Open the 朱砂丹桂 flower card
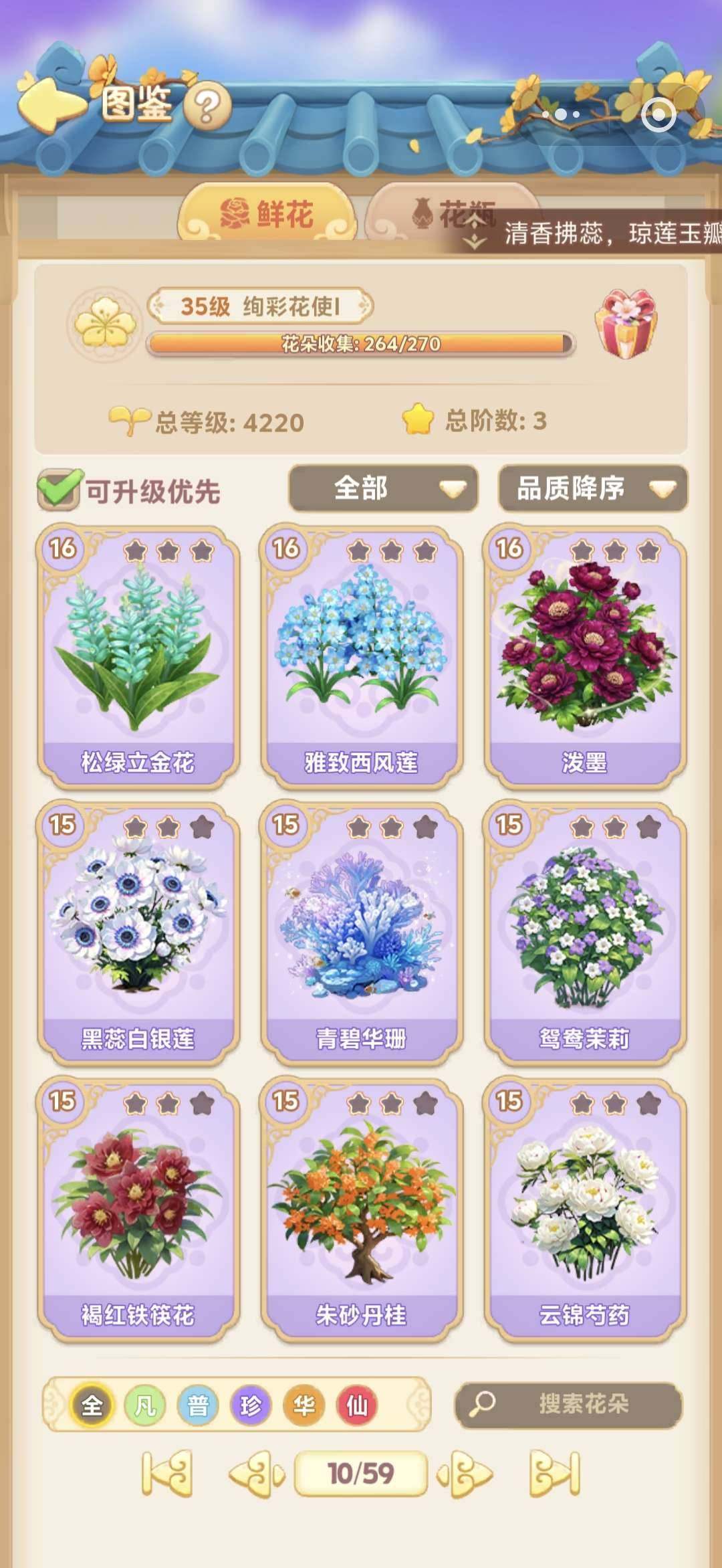The image size is (722, 1568). pyautogui.click(x=361, y=1209)
